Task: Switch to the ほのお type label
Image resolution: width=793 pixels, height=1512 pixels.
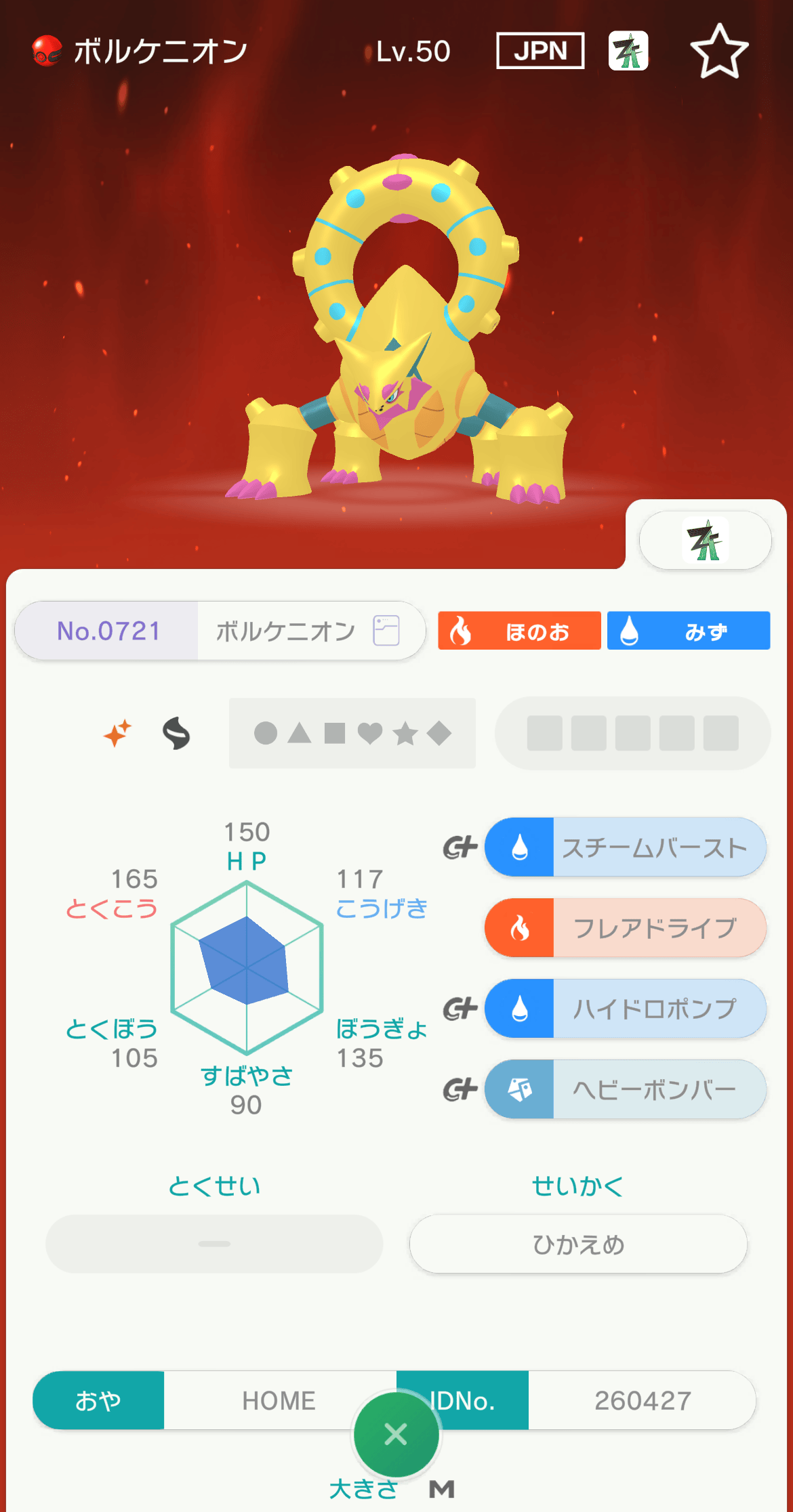Action: pos(518,631)
